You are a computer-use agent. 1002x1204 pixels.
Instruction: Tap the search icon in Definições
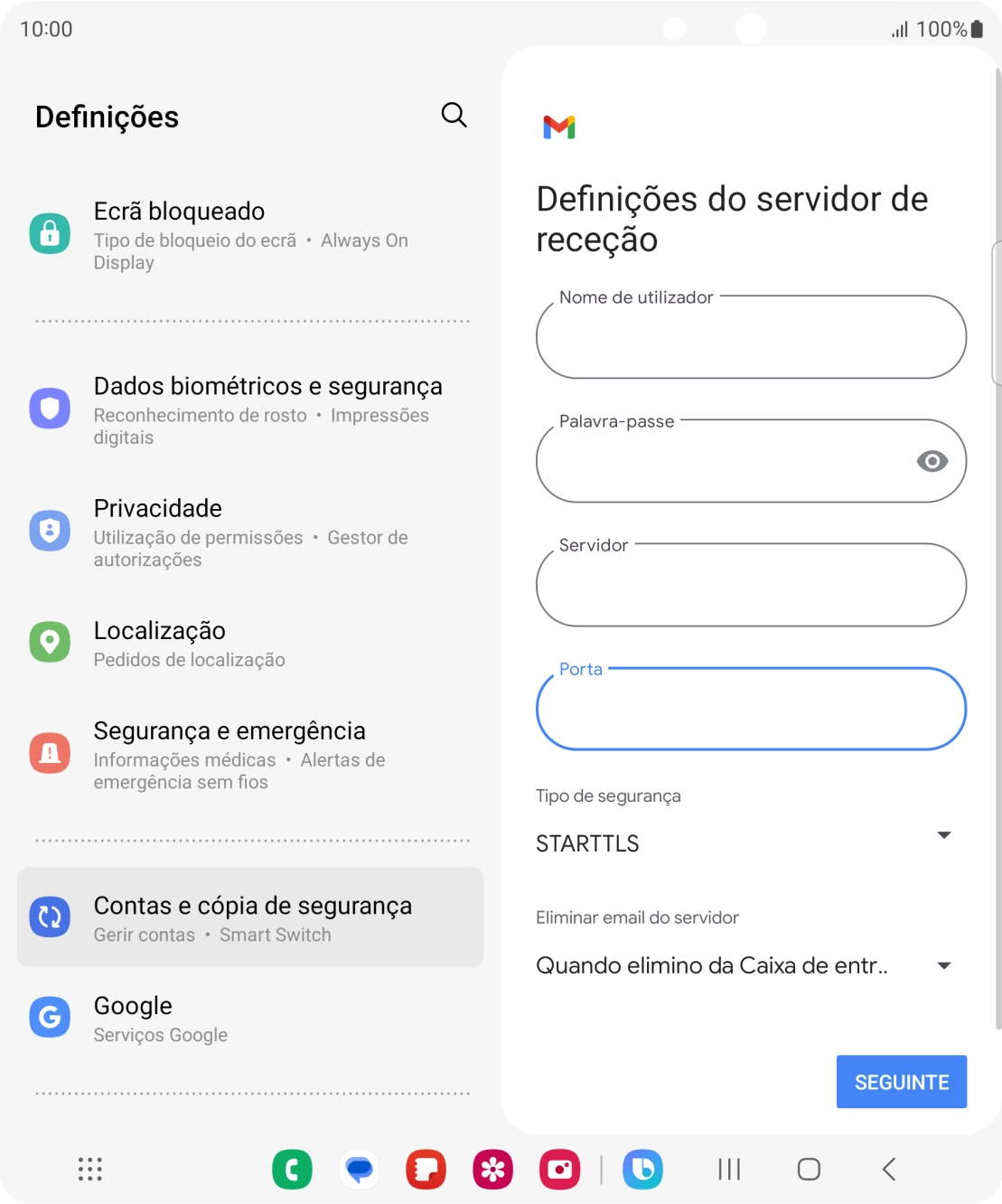coord(454,115)
